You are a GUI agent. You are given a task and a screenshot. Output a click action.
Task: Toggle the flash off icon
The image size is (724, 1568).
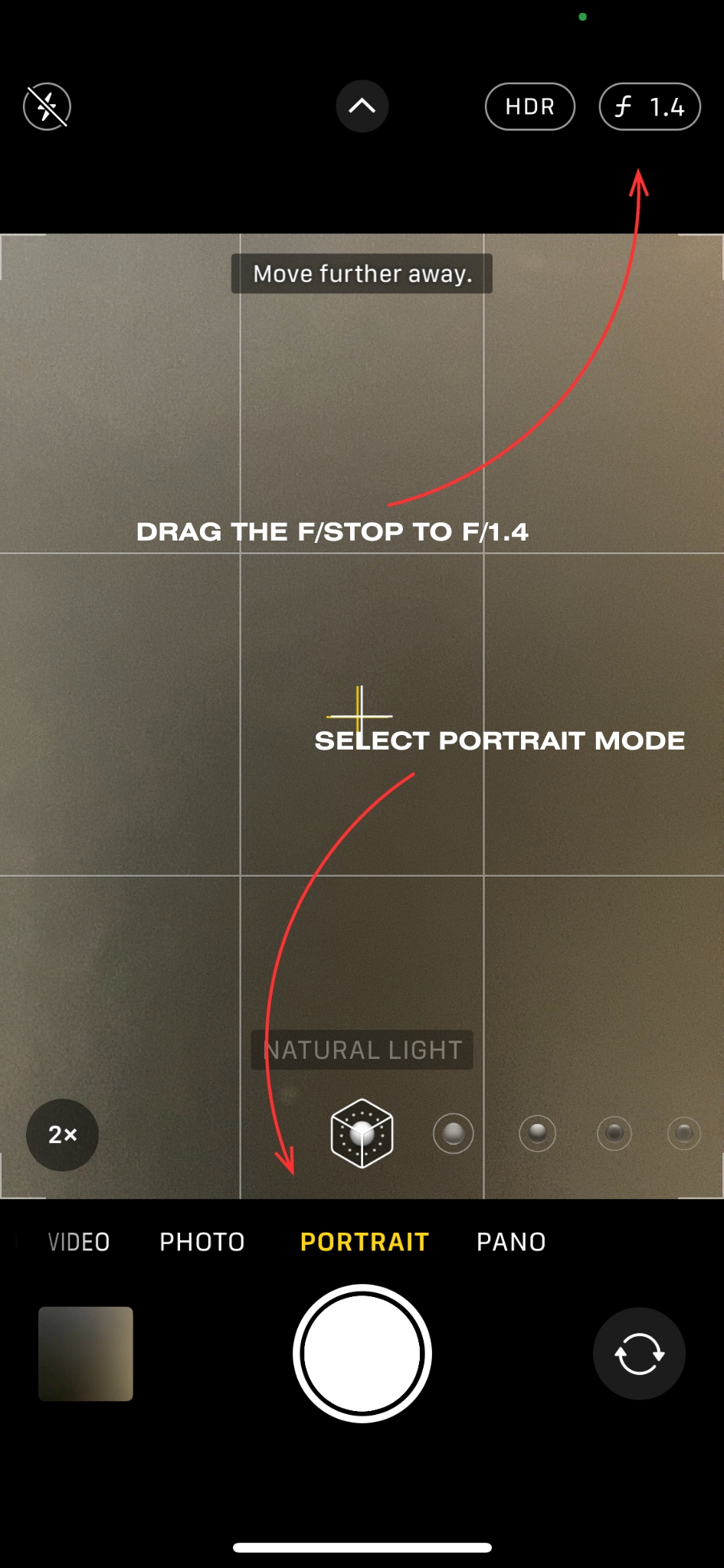tap(48, 106)
